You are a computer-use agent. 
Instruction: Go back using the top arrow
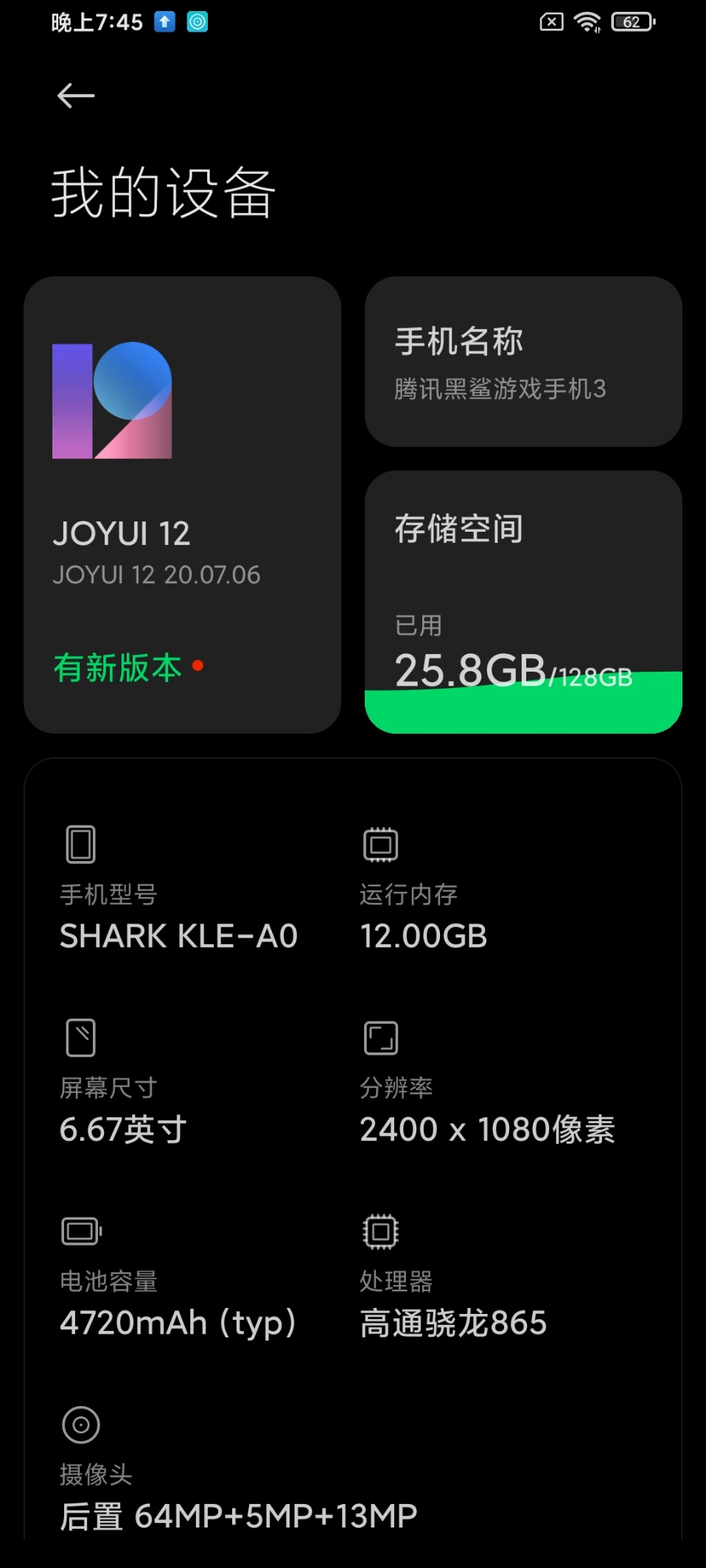76,96
